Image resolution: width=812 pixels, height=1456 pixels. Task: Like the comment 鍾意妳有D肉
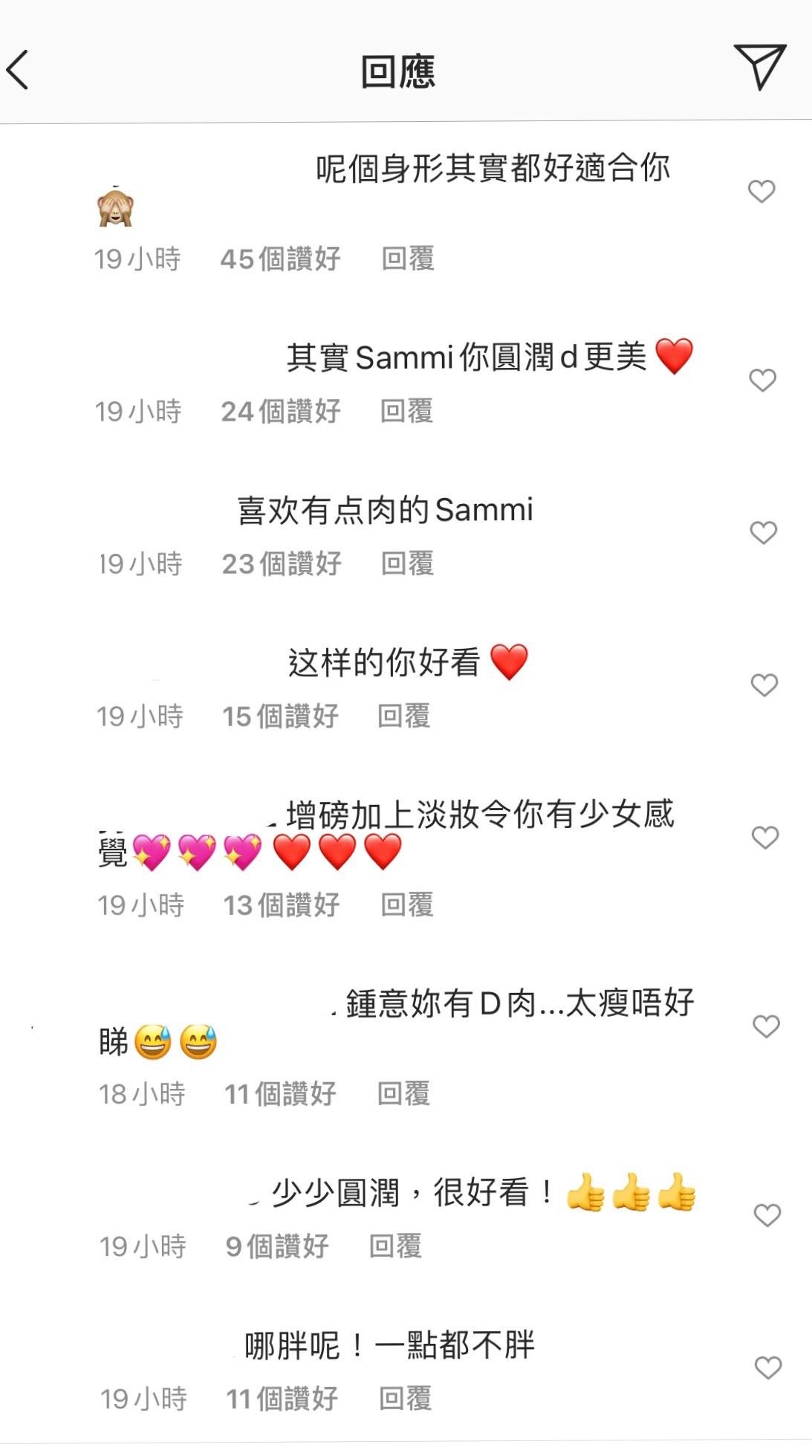click(x=765, y=1026)
